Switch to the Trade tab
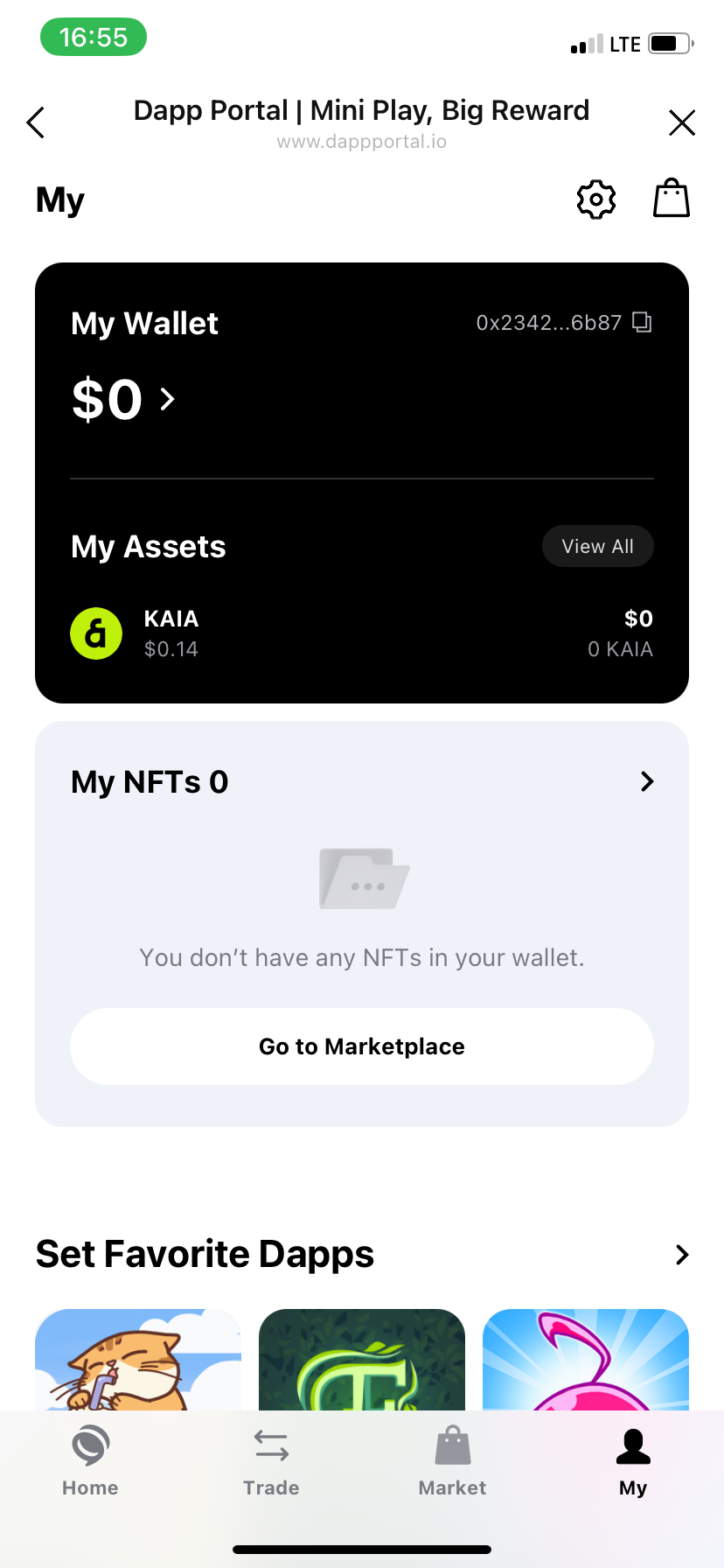Screen dimensions: 724x1568 point(271,1461)
